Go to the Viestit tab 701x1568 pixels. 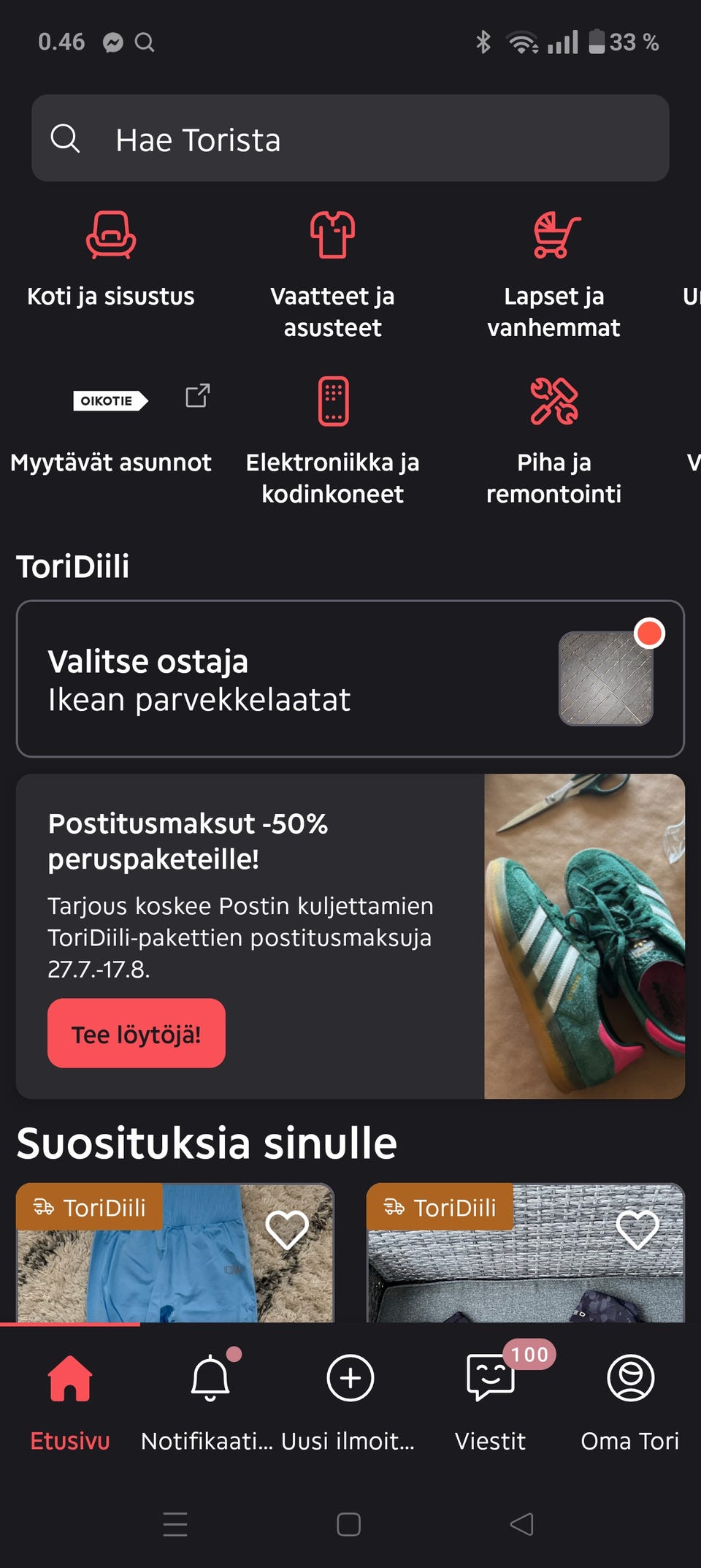point(491,1397)
